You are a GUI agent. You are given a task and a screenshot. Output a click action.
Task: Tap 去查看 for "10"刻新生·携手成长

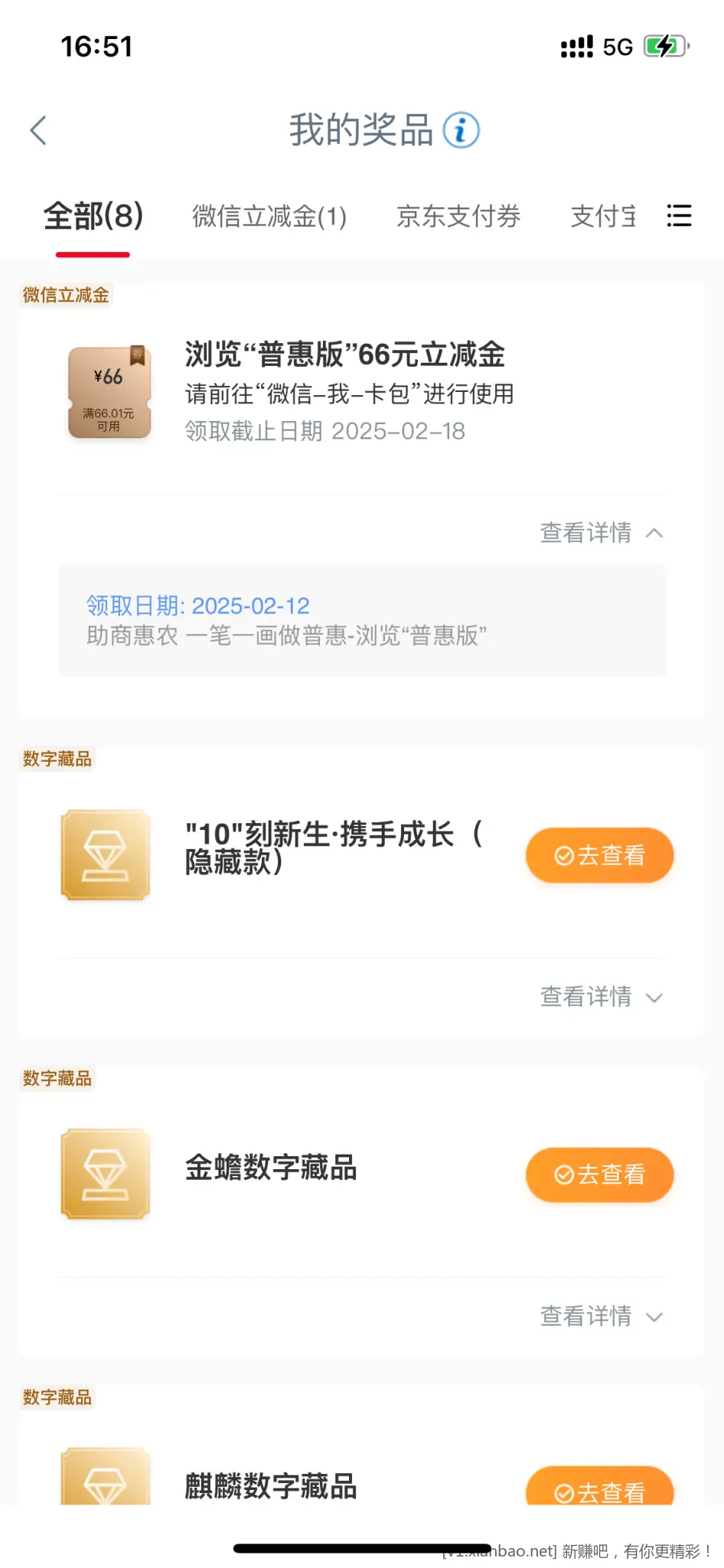pos(599,855)
